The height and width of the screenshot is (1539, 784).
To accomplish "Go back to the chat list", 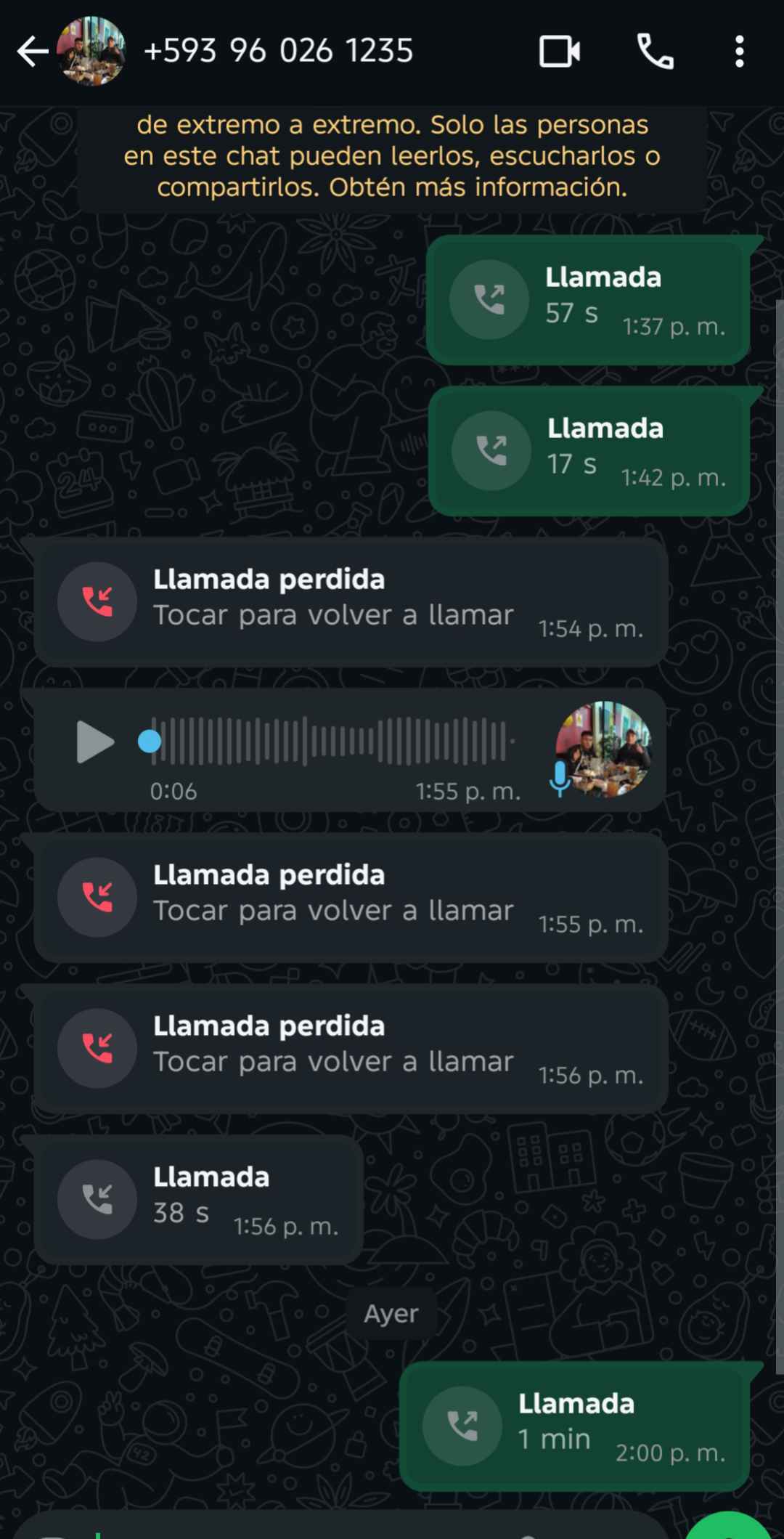I will [32, 52].
